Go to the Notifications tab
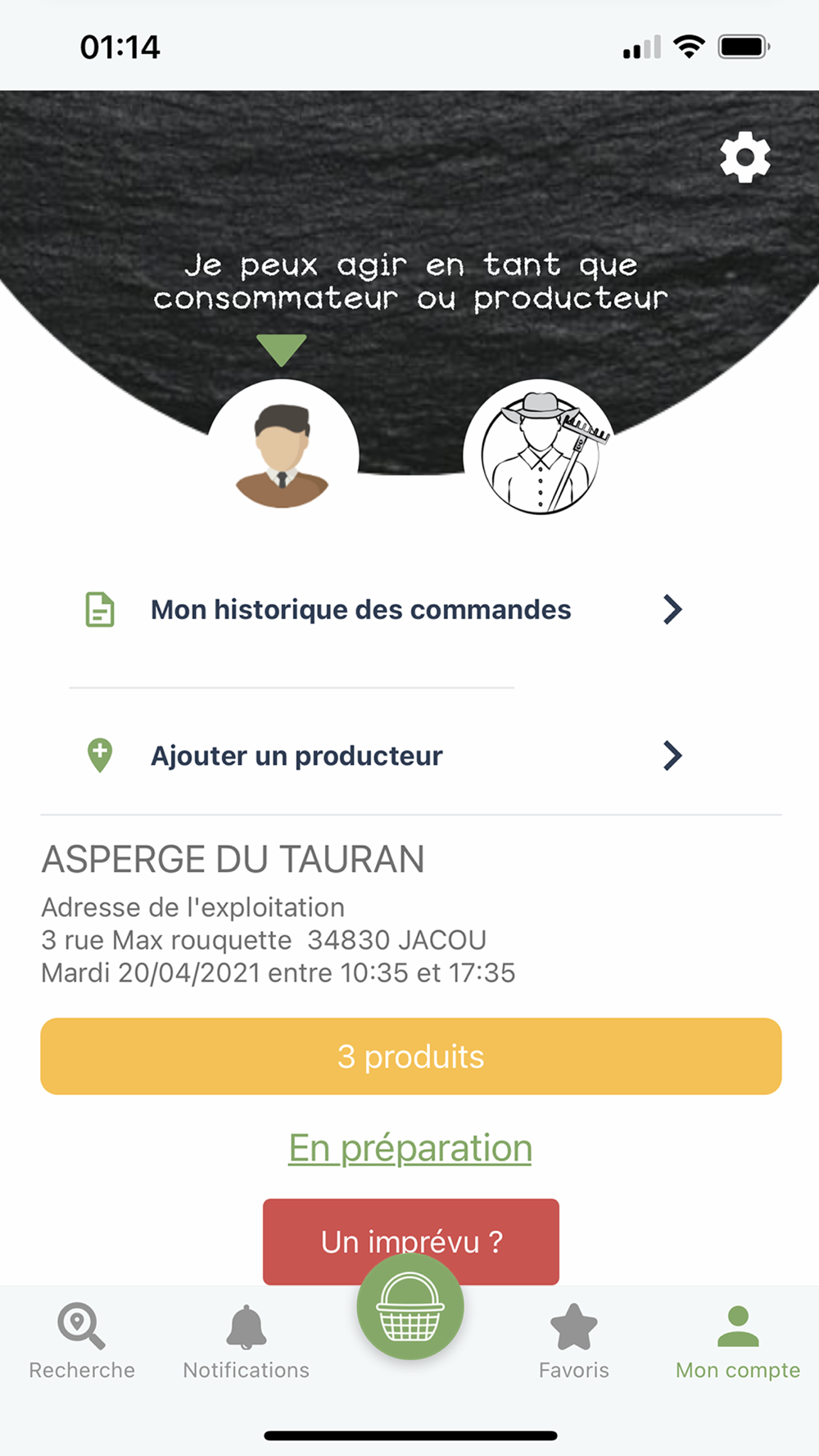 246,1341
